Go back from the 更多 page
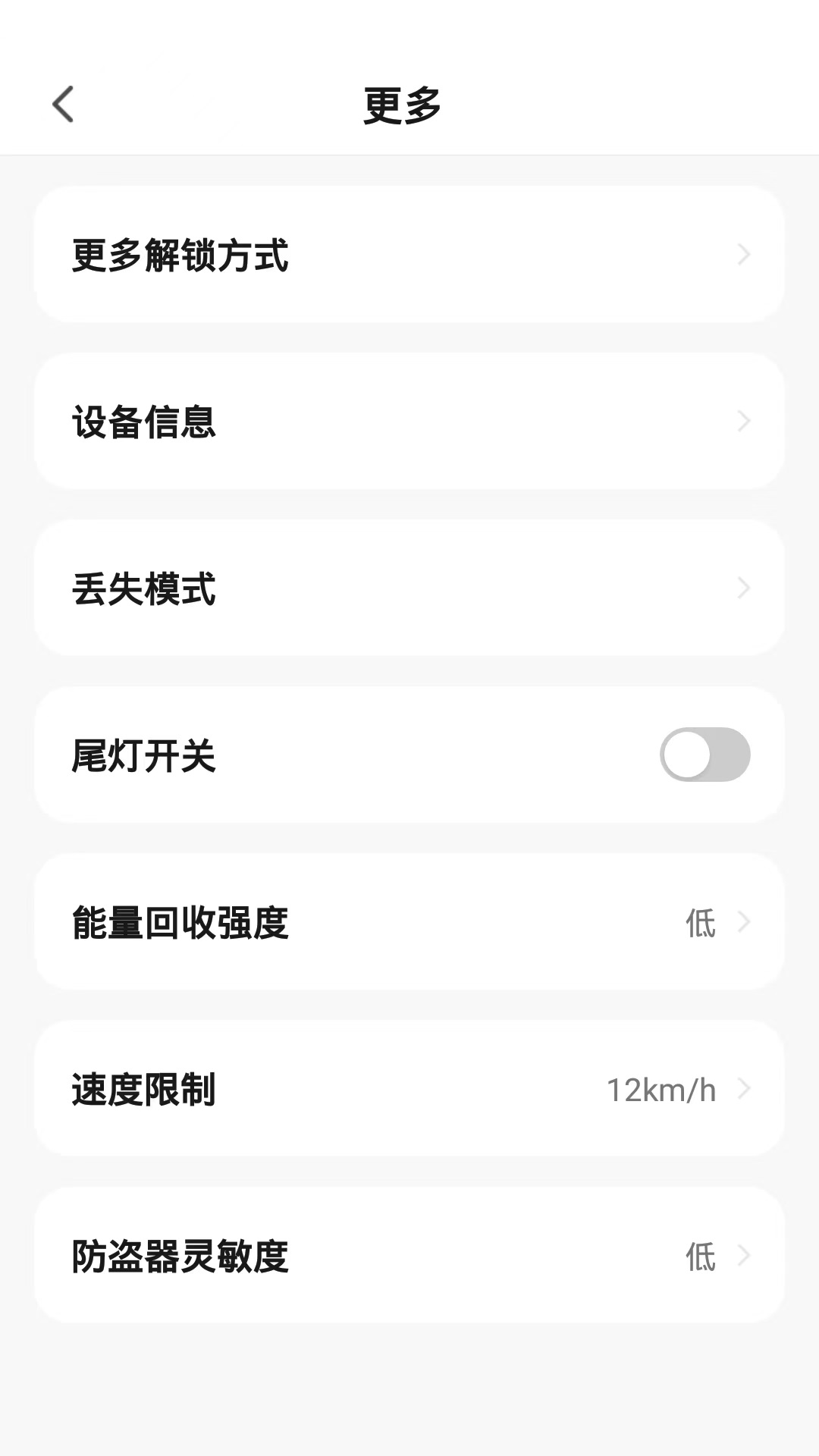This screenshot has height=1456, width=819. click(63, 104)
